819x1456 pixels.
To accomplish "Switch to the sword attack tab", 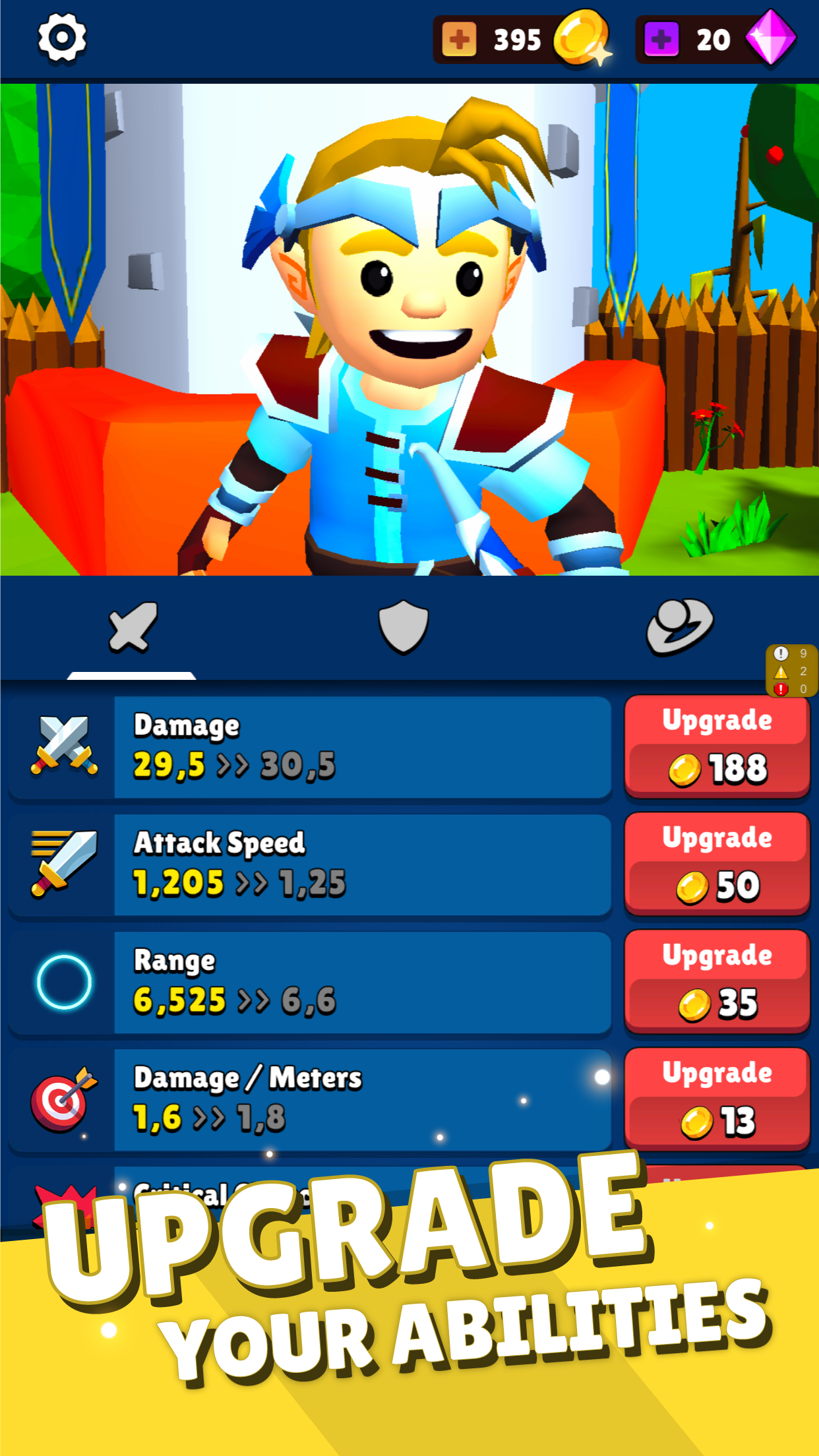I will (133, 628).
